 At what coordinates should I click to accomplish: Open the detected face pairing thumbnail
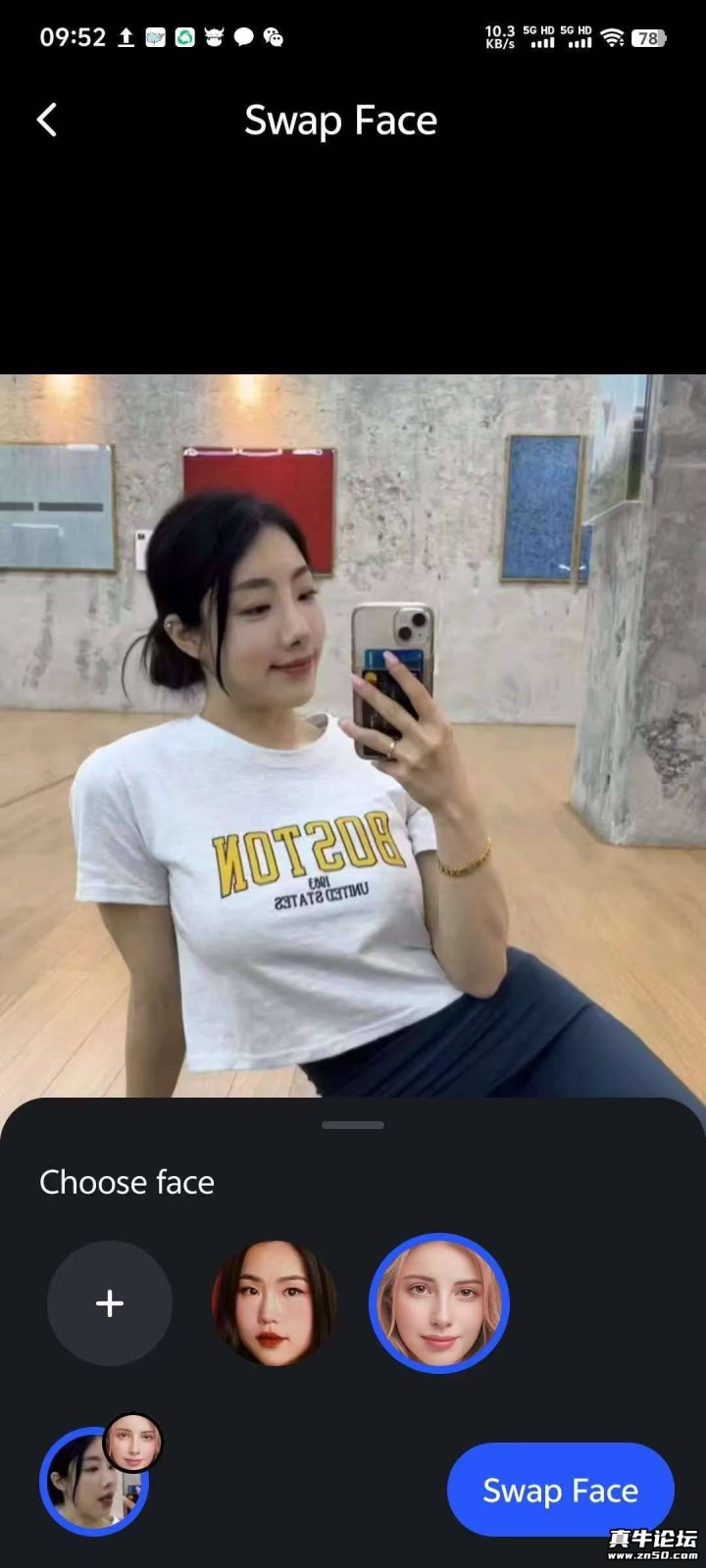point(94,1482)
